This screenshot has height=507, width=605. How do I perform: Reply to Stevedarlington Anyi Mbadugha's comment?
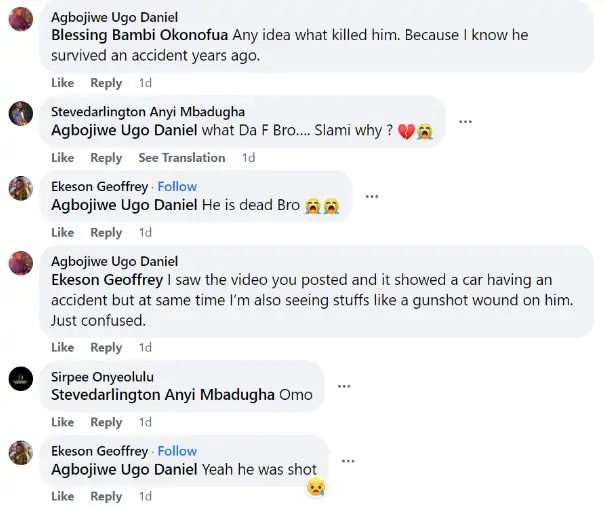[x=106, y=158]
